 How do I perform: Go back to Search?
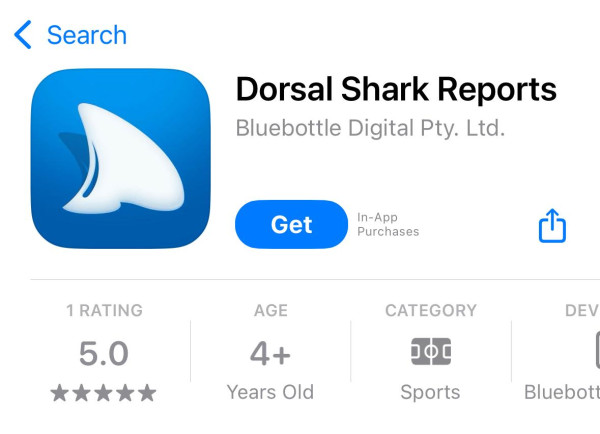tap(70, 35)
